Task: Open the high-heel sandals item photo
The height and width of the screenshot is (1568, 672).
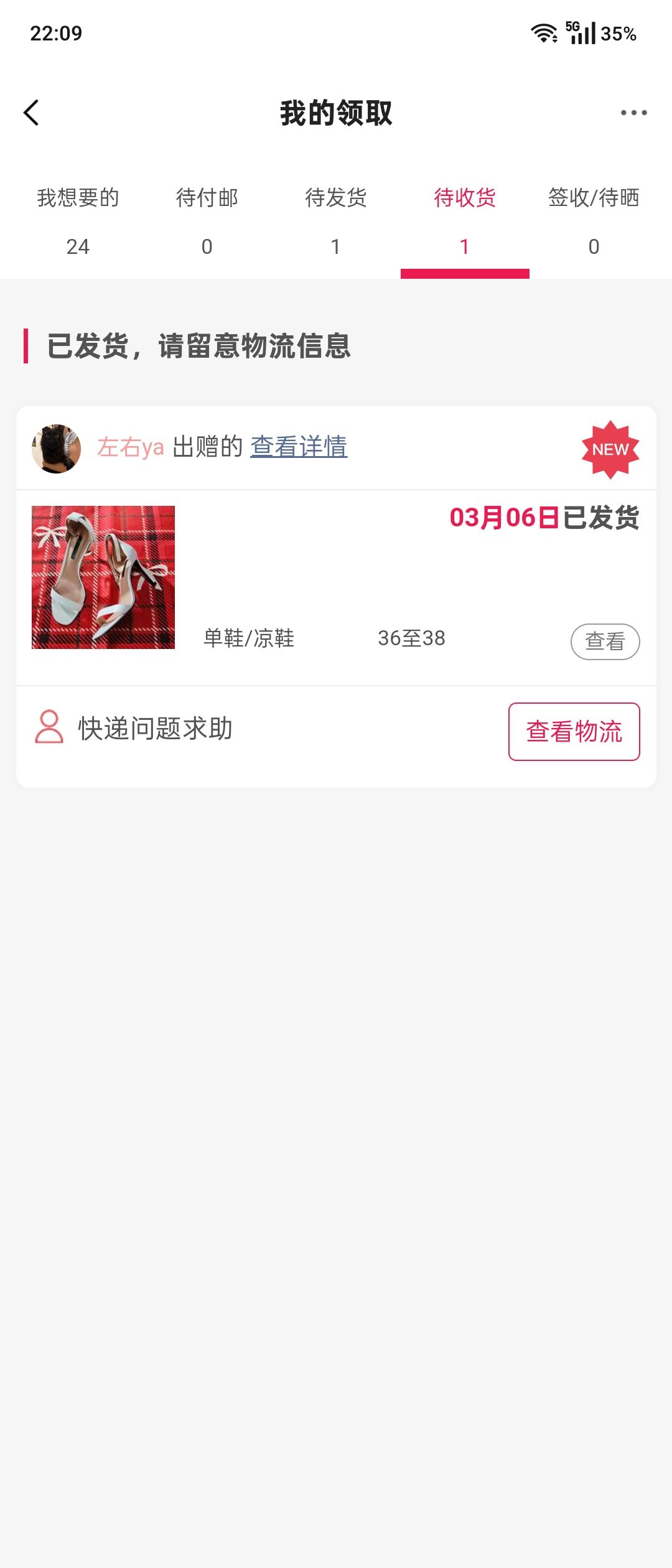Action: point(103,577)
